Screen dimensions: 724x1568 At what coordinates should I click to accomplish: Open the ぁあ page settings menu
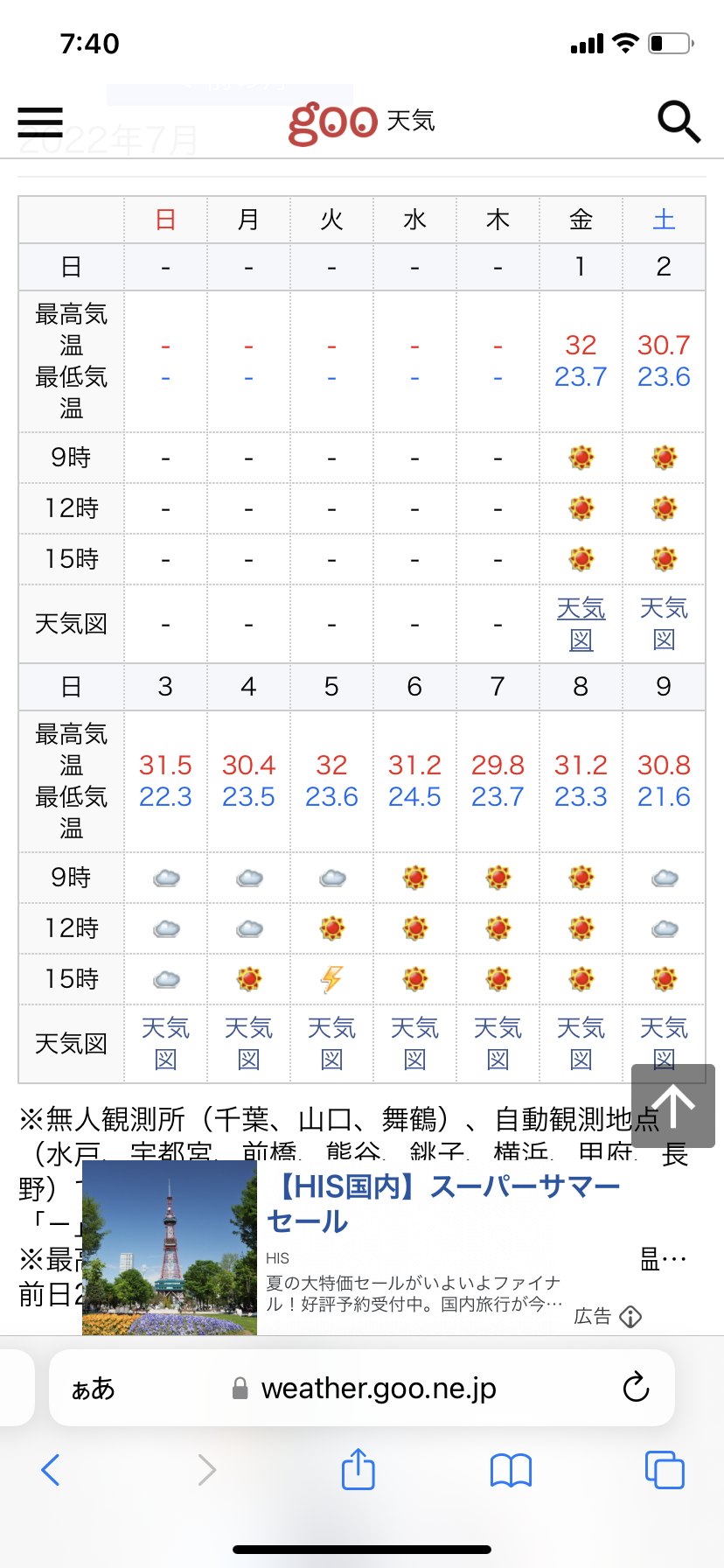click(x=93, y=1389)
